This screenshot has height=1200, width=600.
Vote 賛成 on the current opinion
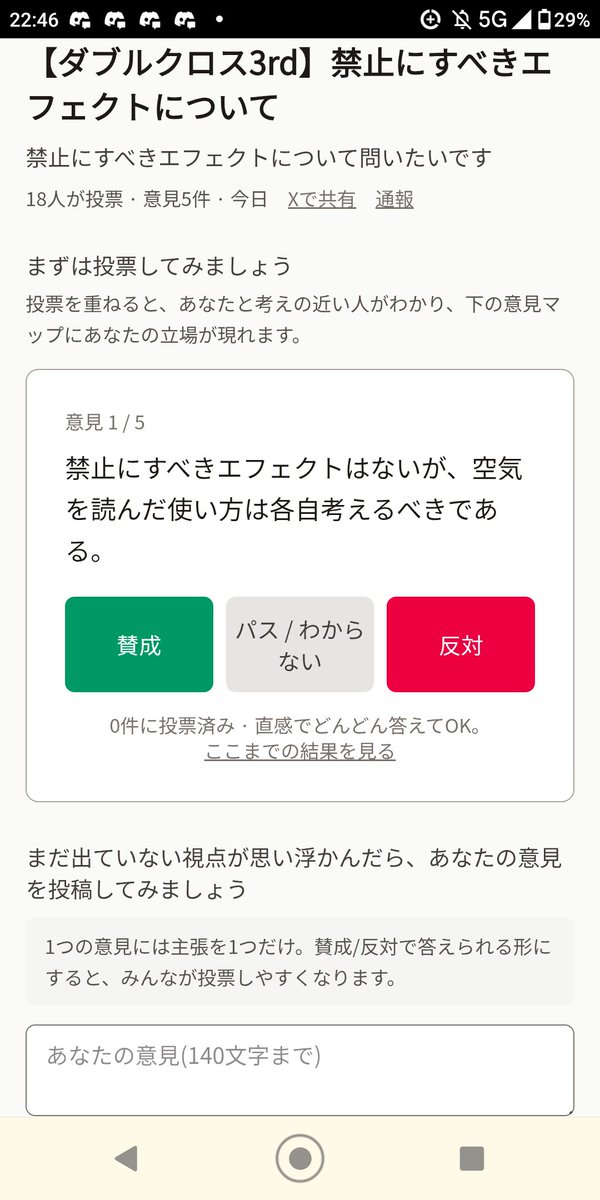pyautogui.click(x=139, y=645)
